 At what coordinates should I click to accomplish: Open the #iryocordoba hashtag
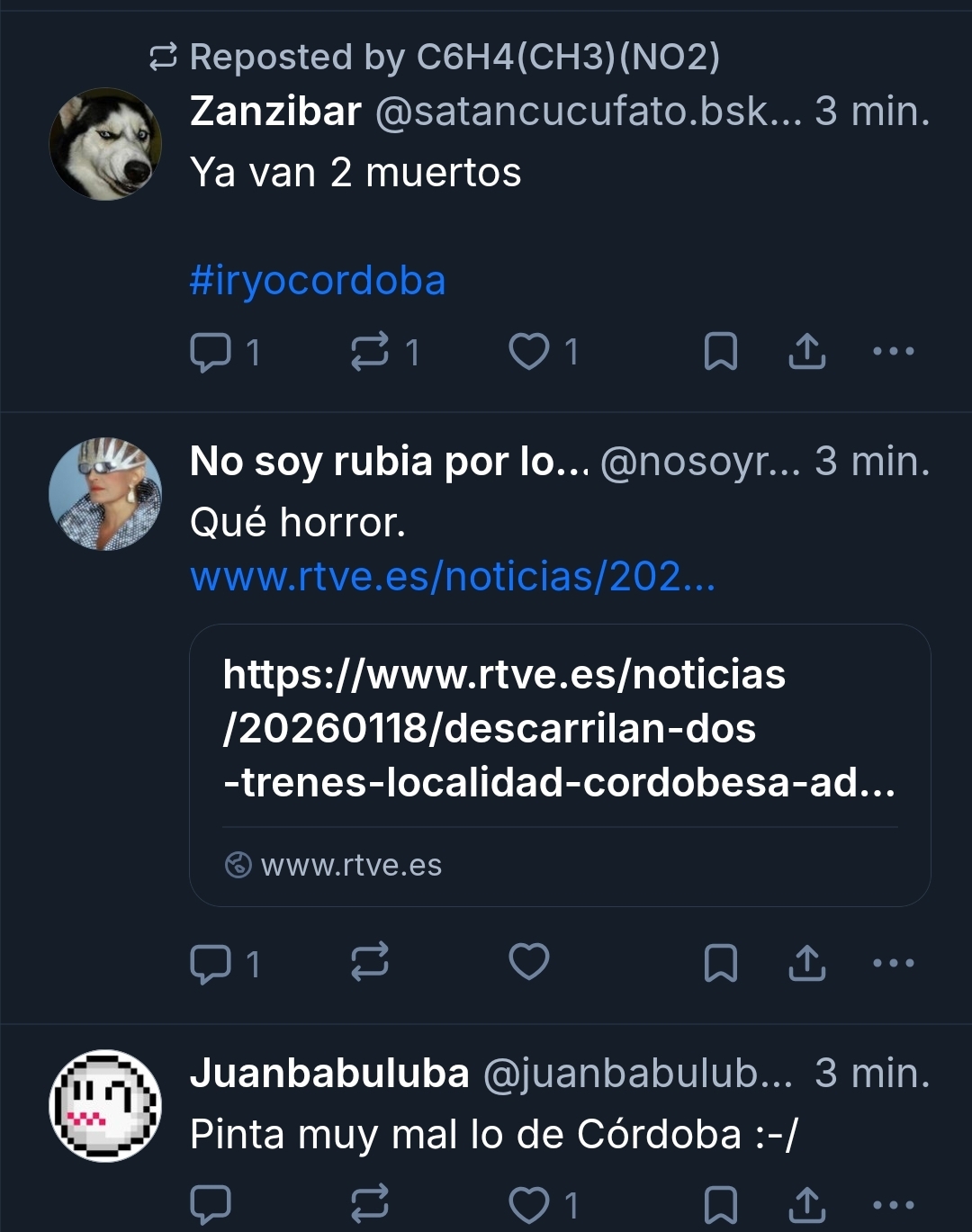click(x=318, y=281)
